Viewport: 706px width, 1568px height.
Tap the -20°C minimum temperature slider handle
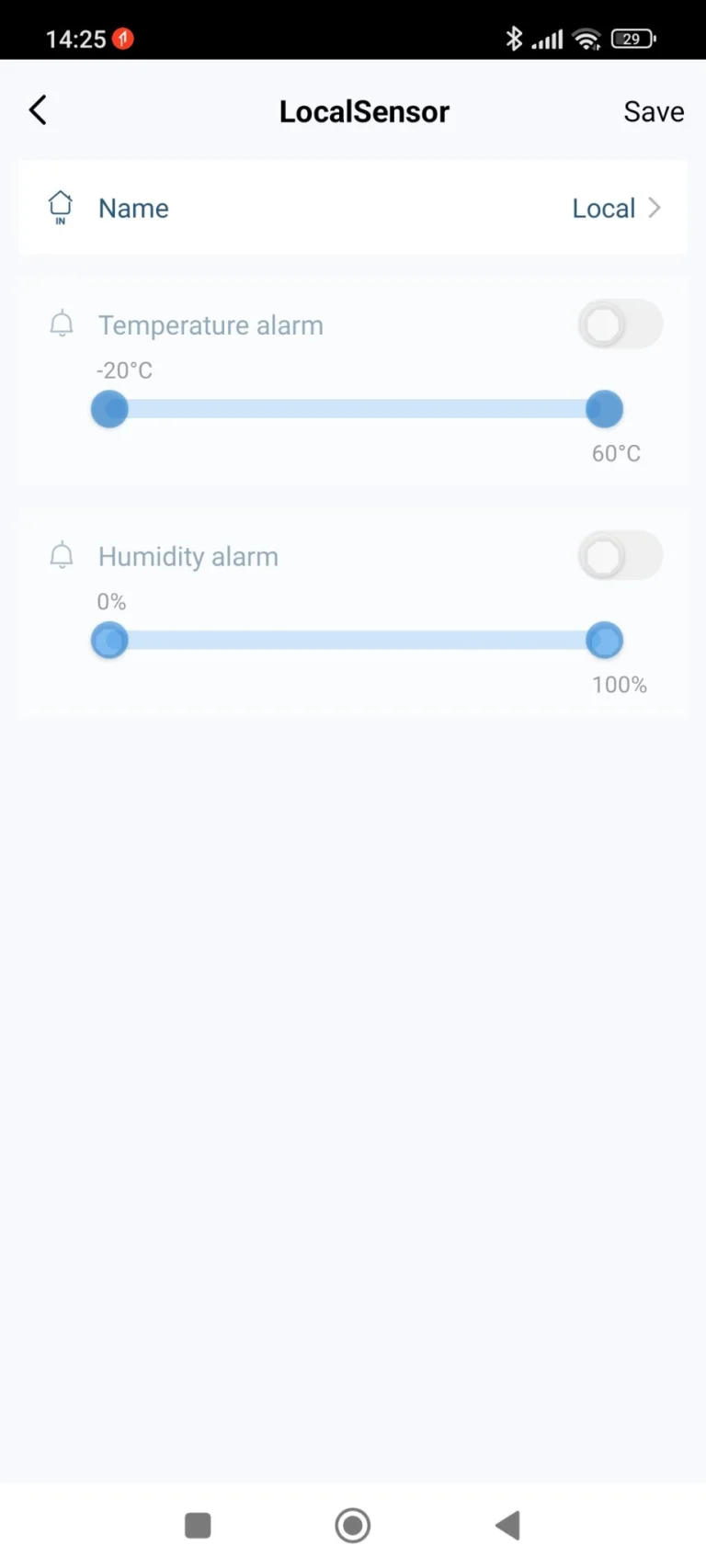point(109,409)
